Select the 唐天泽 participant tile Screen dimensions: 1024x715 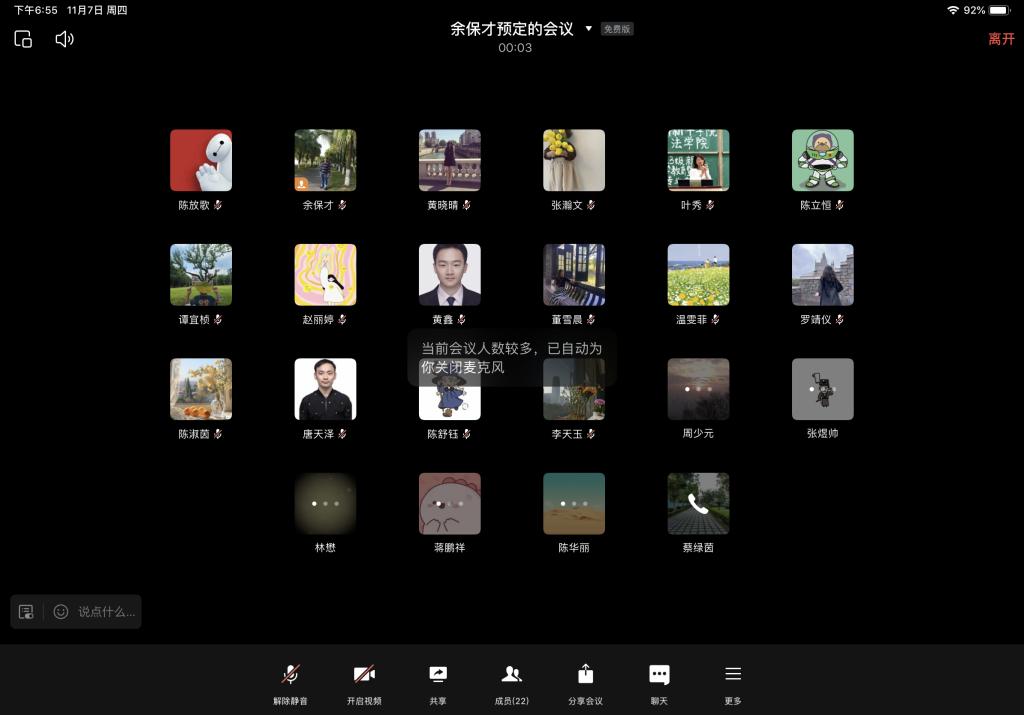(x=325, y=389)
